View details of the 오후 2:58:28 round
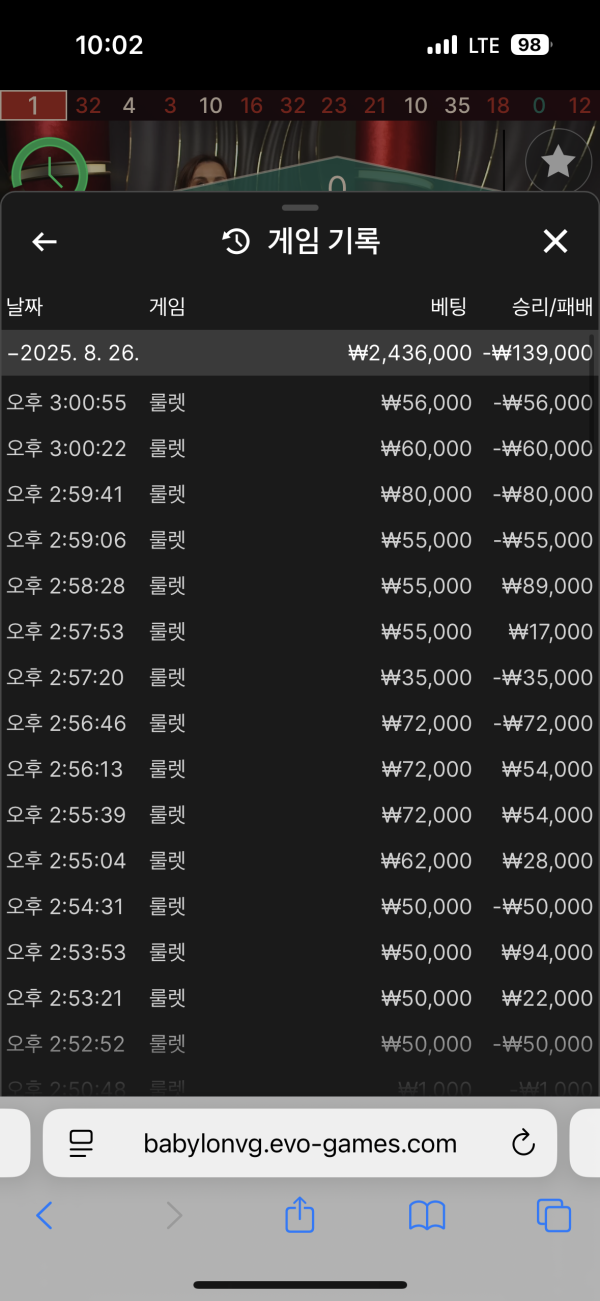Screen dimensions: 600x1301 click(x=300, y=586)
